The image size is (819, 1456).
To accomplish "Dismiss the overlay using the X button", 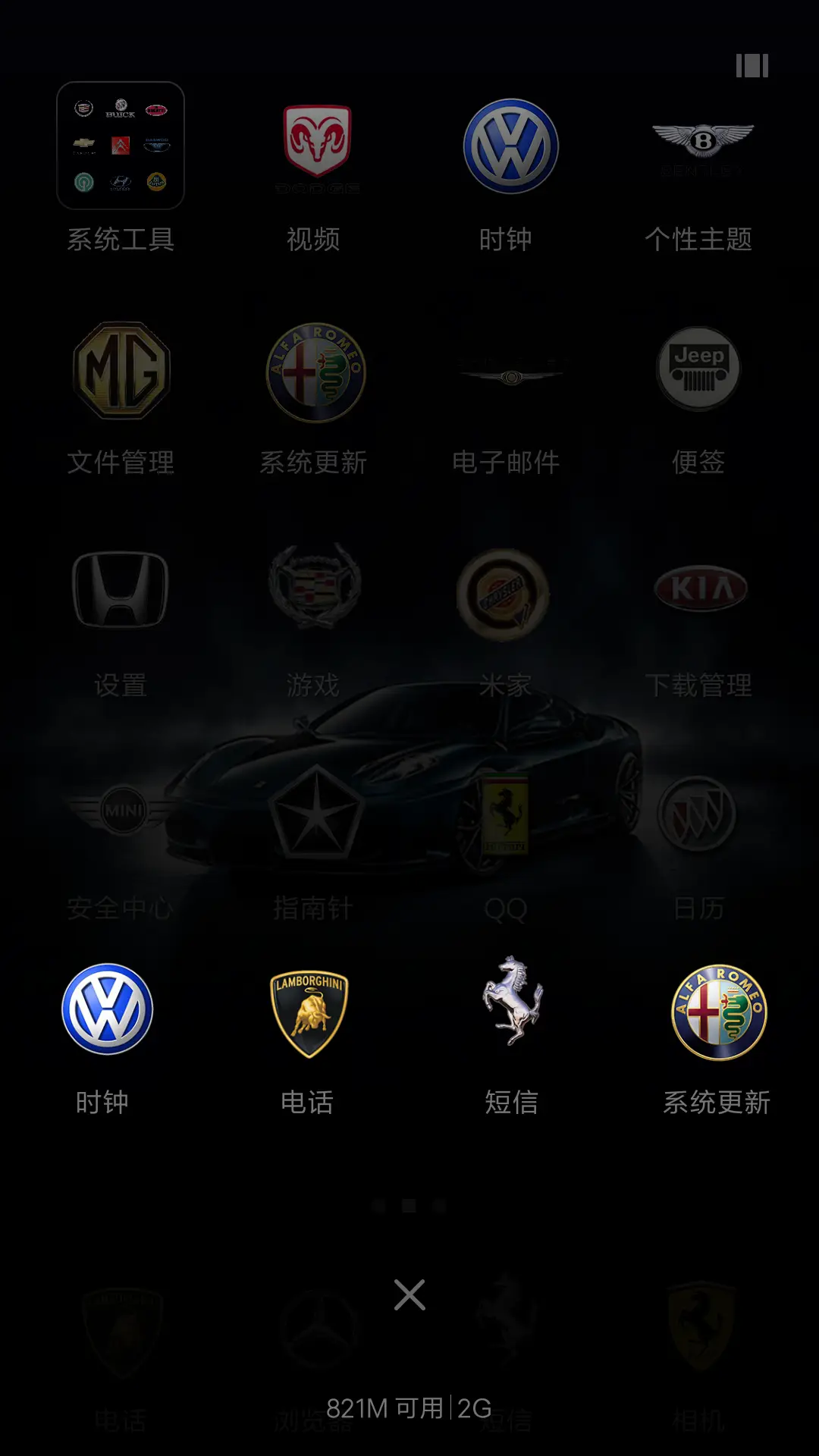I will coord(409,1295).
